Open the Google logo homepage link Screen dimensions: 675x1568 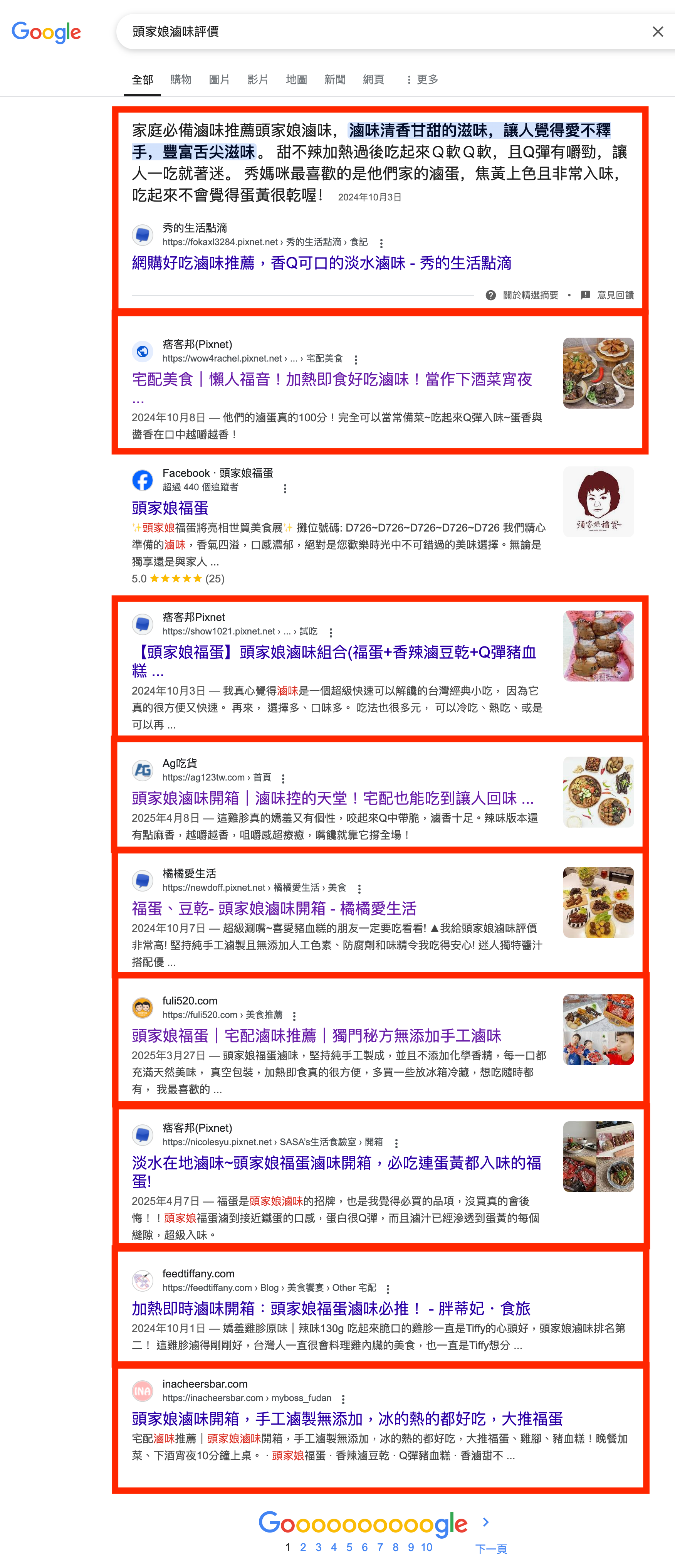(x=46, y=32)
